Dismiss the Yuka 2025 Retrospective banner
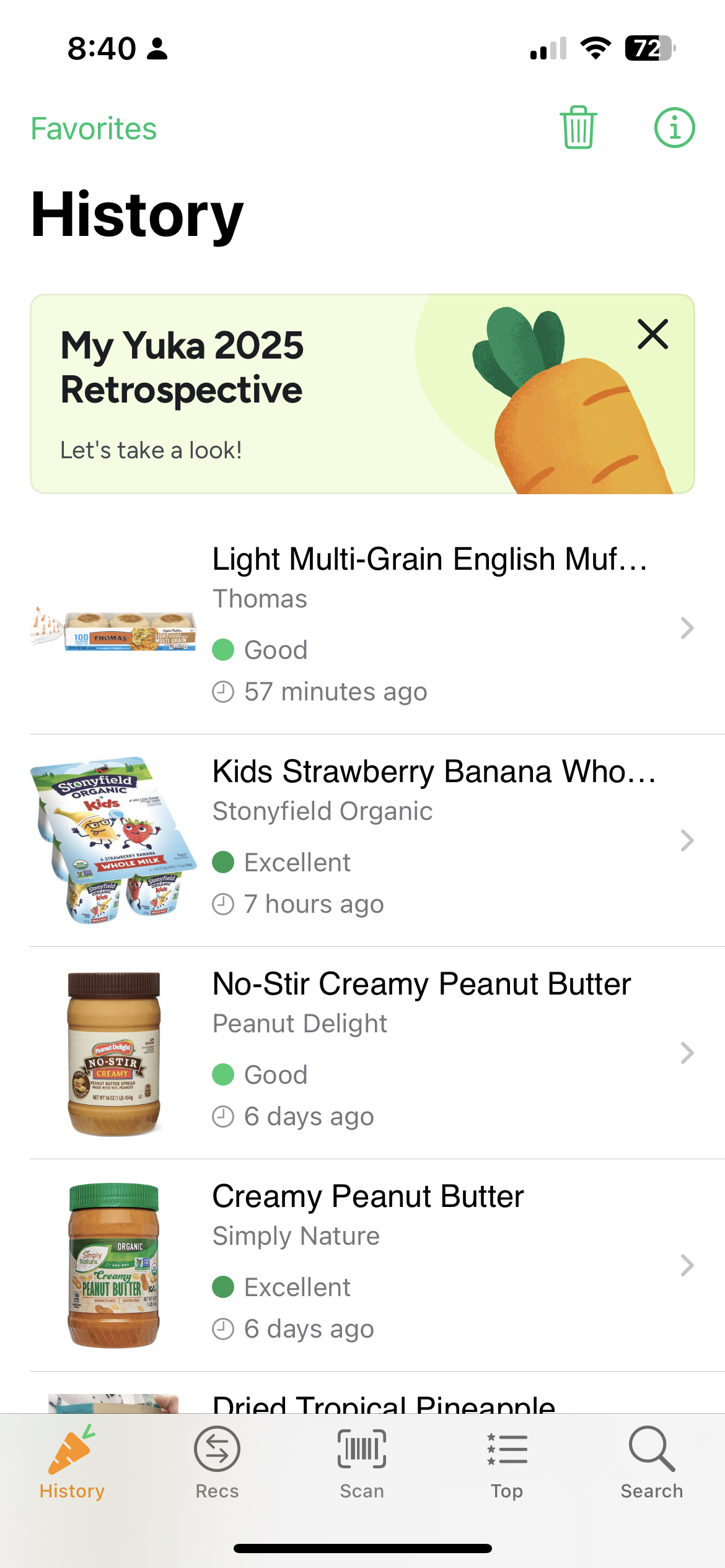This screenshot has height=1568, width=725. pos(652,334)
